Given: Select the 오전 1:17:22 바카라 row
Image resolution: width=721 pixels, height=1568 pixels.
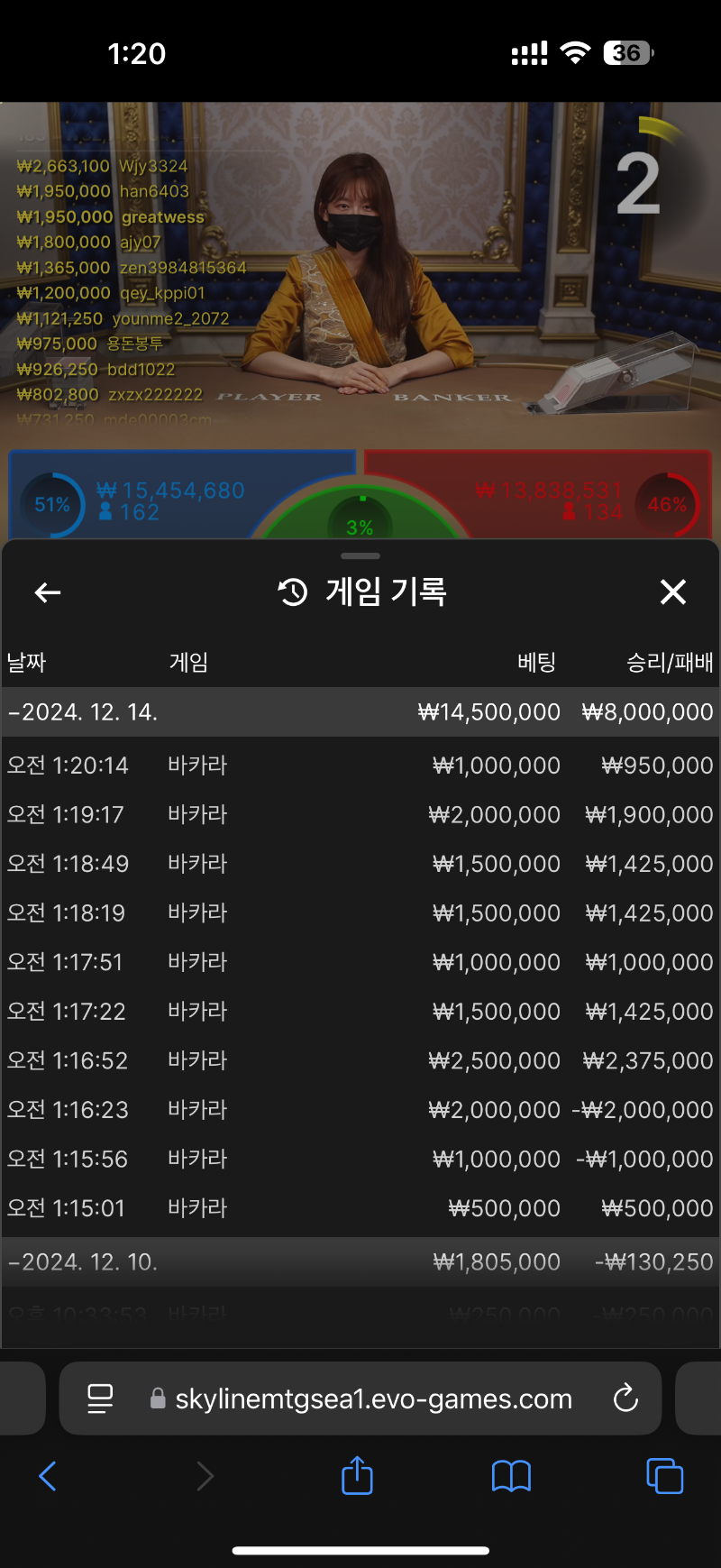Looking at the screenshot, I should click(x=360, y=1012).
